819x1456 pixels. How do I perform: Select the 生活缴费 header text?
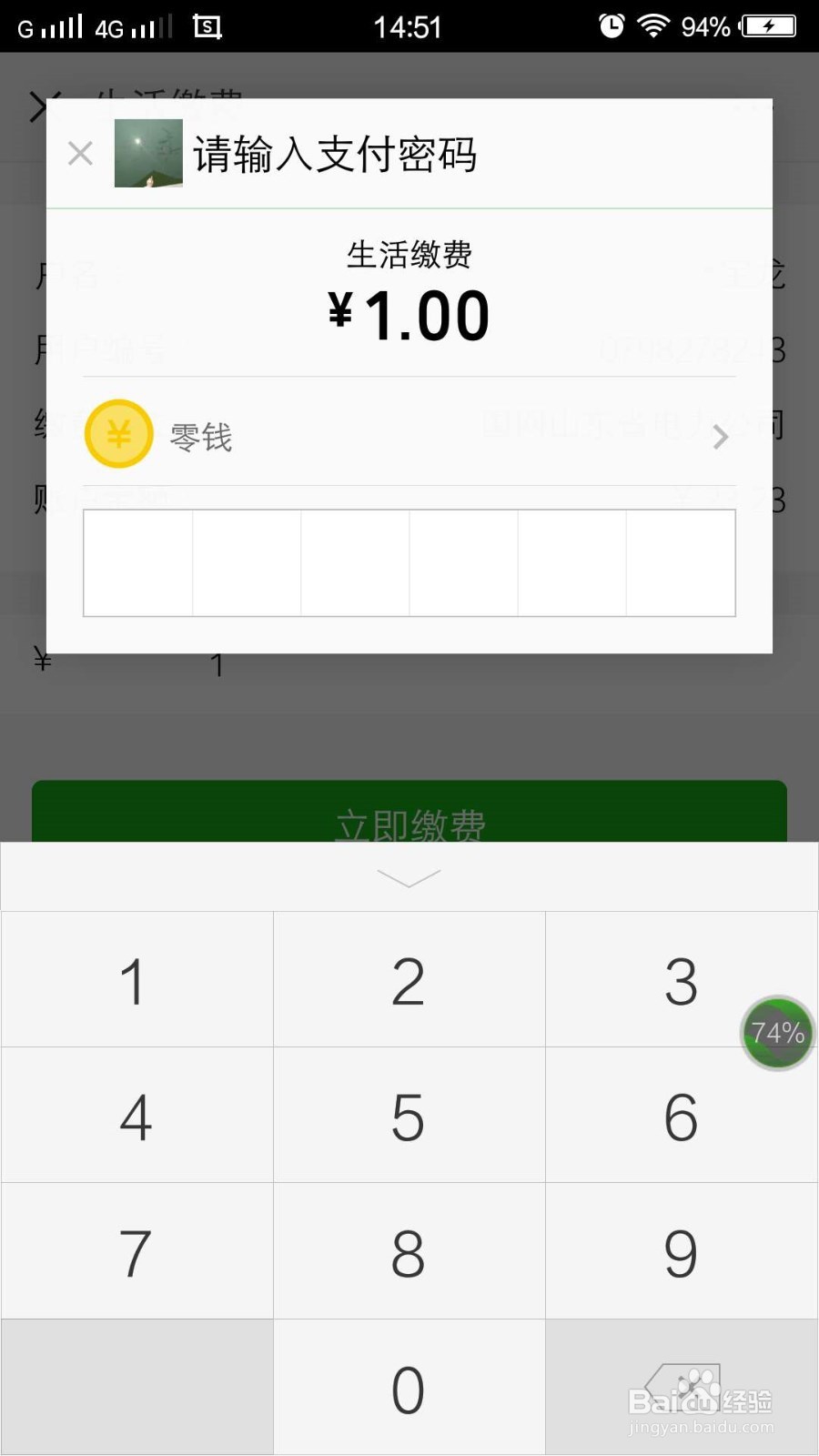409,256
